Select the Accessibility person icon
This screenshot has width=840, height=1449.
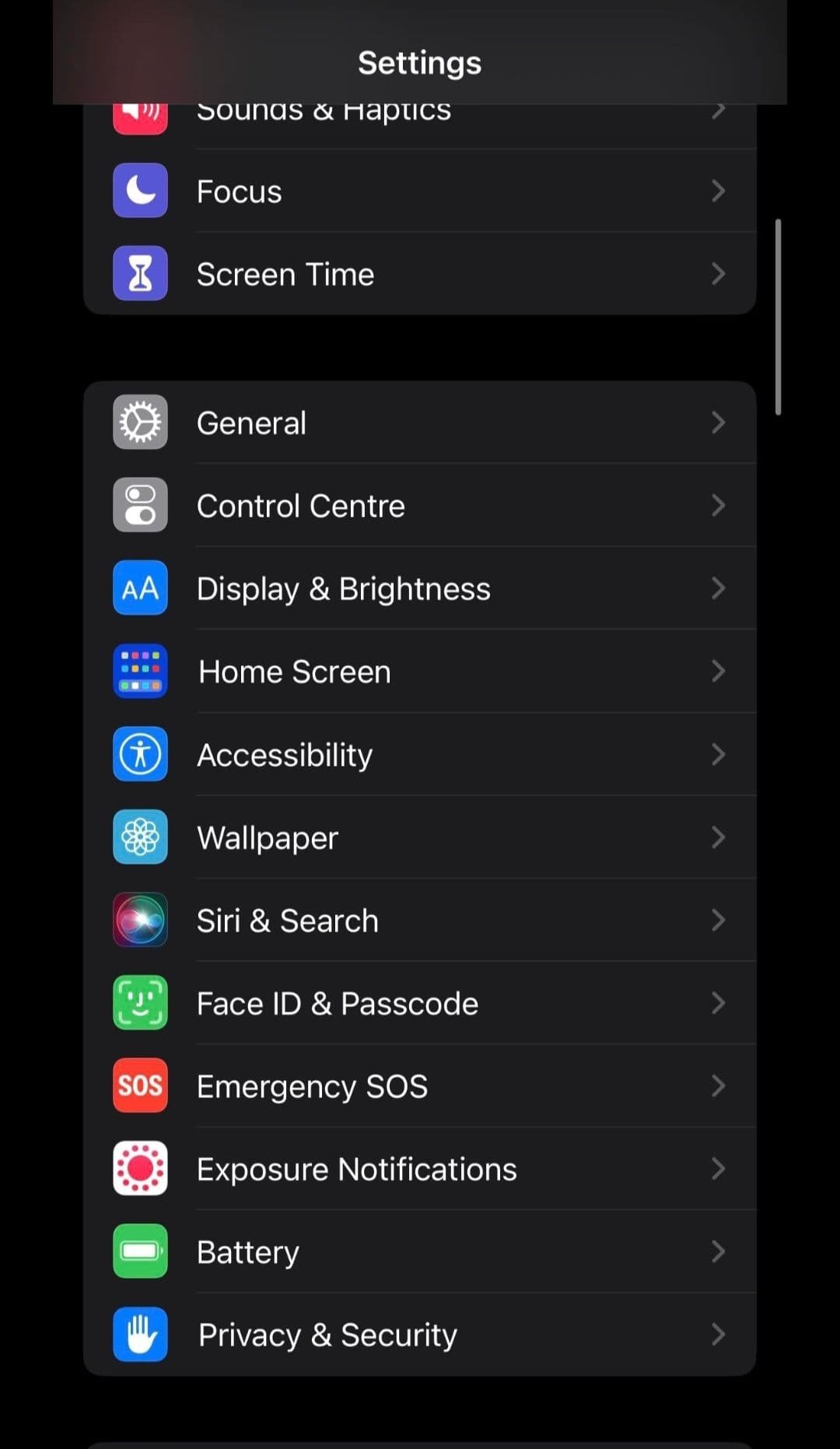pos(140,753)
